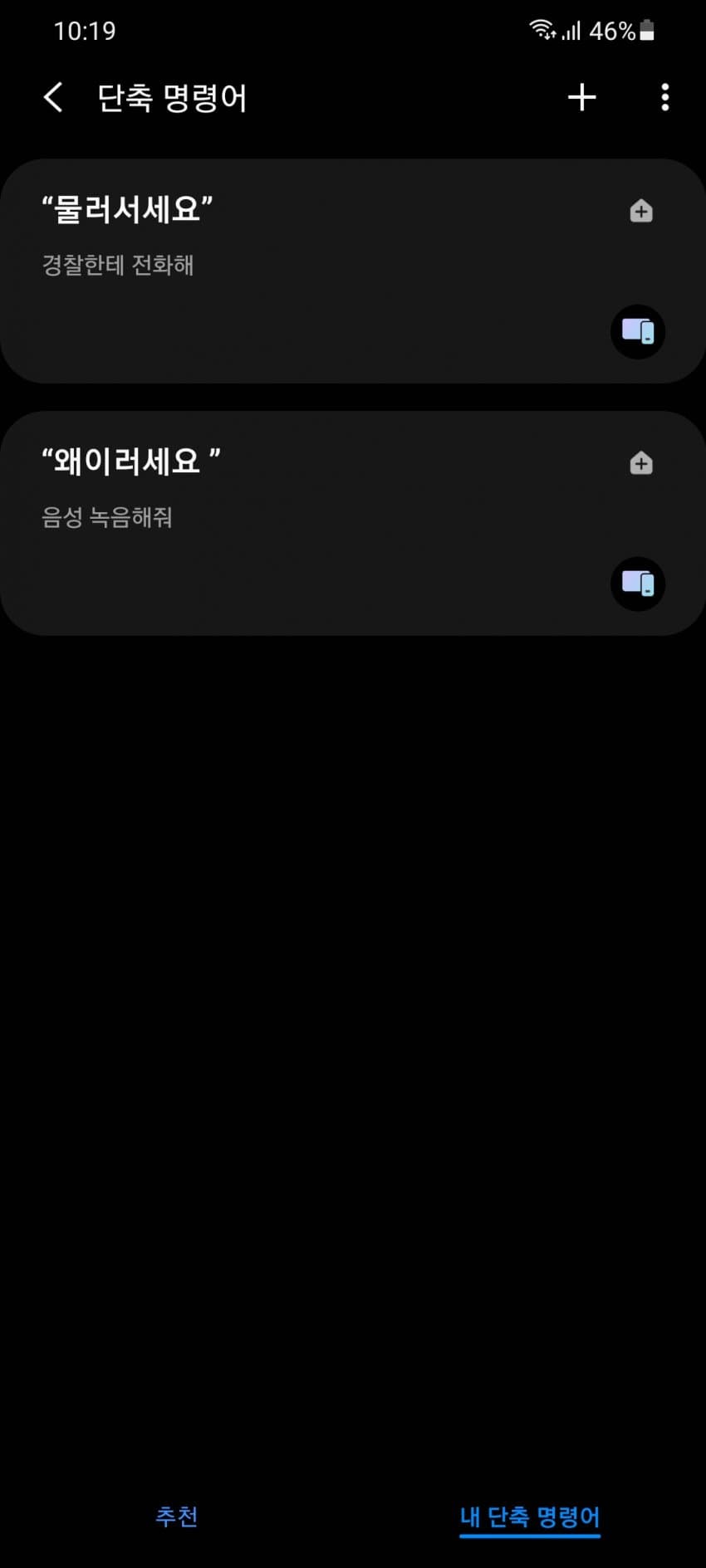
Task: Tap the device icon on "물러서세요" card
Action: 638,332
